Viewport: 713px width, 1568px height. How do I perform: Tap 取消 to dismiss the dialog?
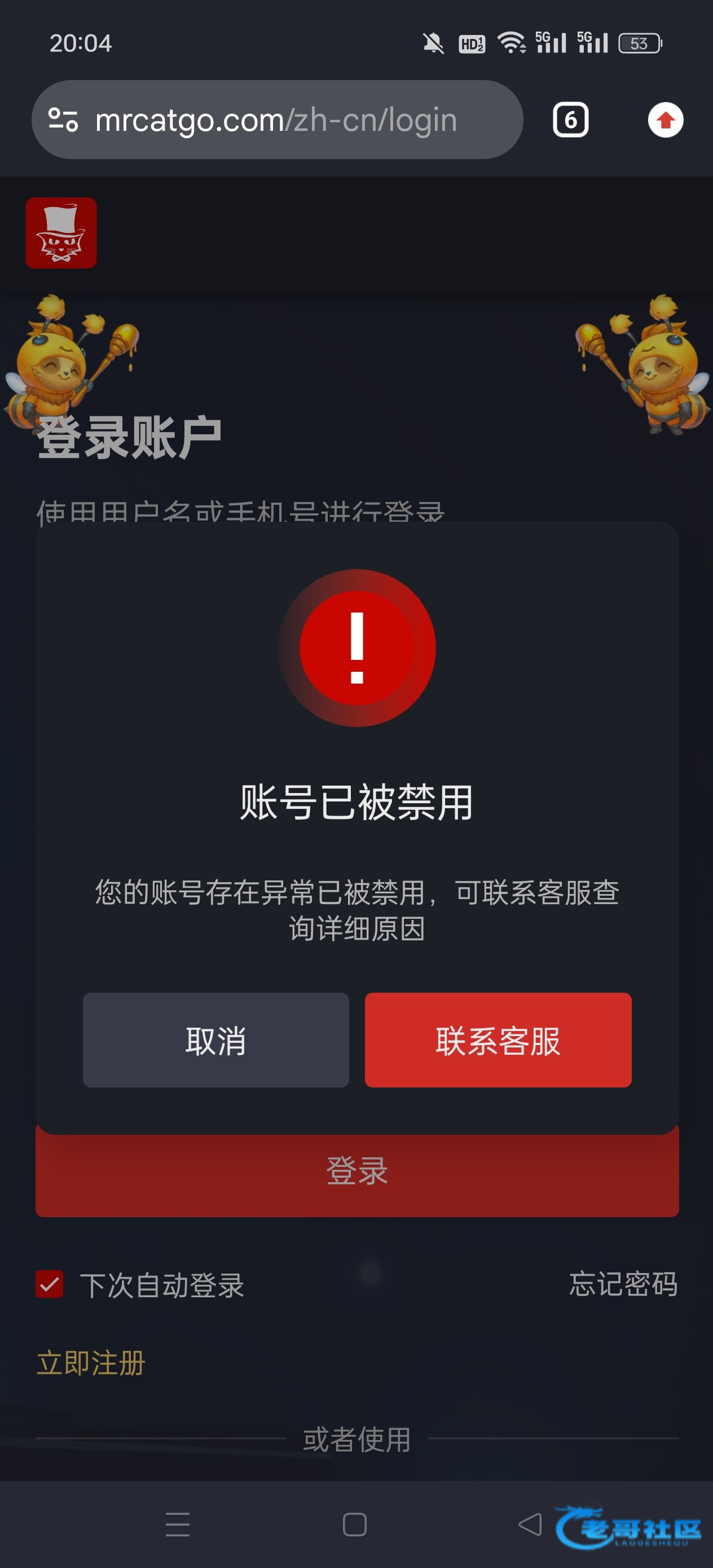click(x=215, y=1040)
